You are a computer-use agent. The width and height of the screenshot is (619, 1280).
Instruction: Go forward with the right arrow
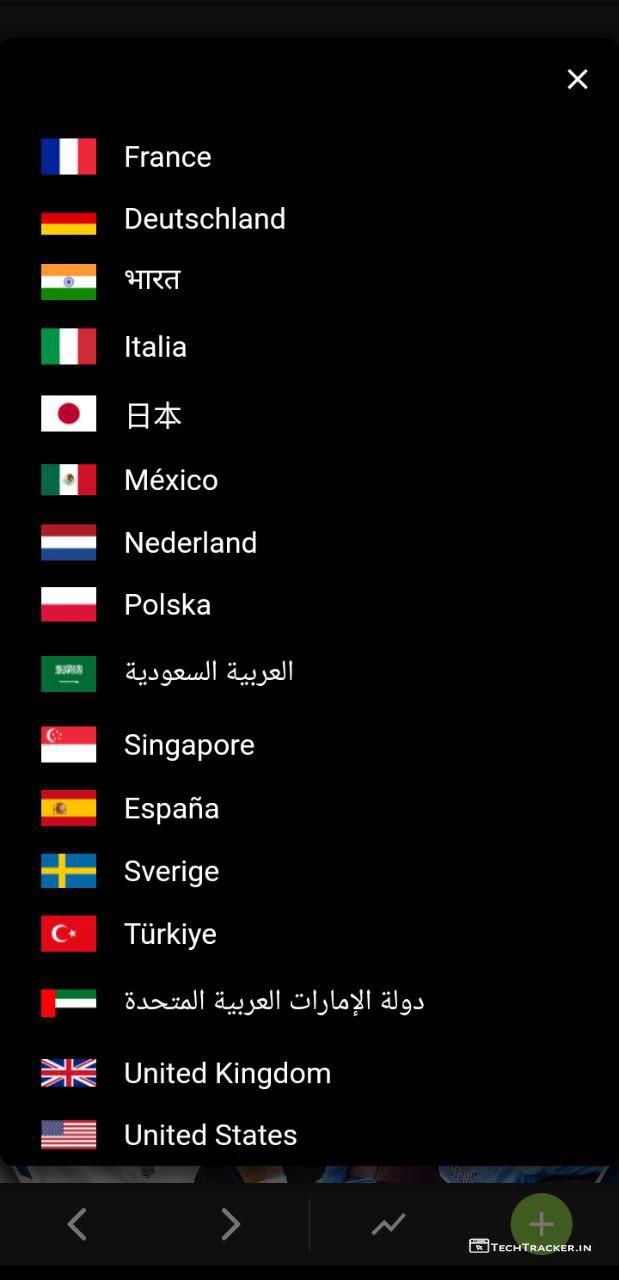click(x=230, y=1224)
